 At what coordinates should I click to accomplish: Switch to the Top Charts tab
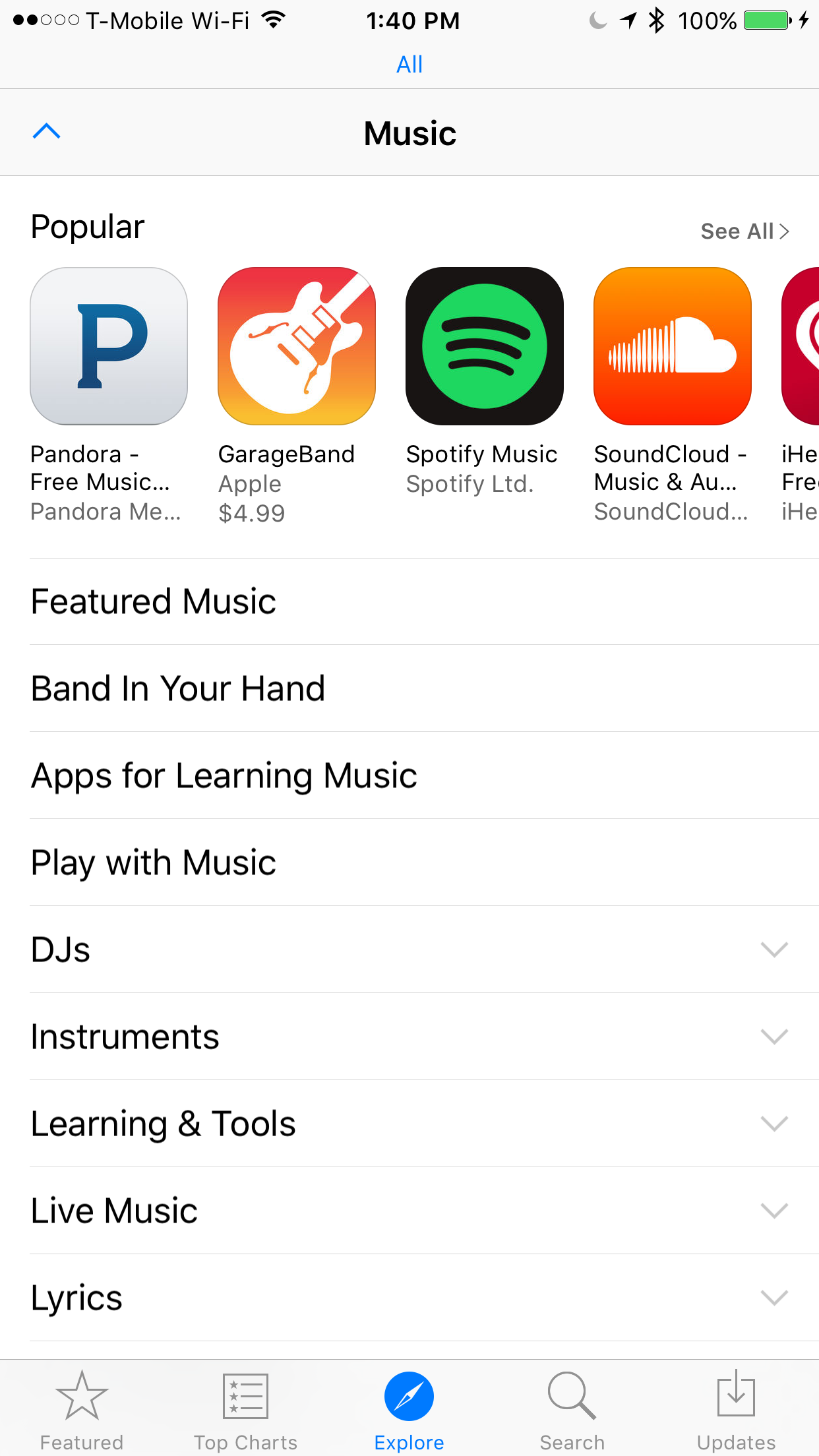click(x=245, y=1408)
